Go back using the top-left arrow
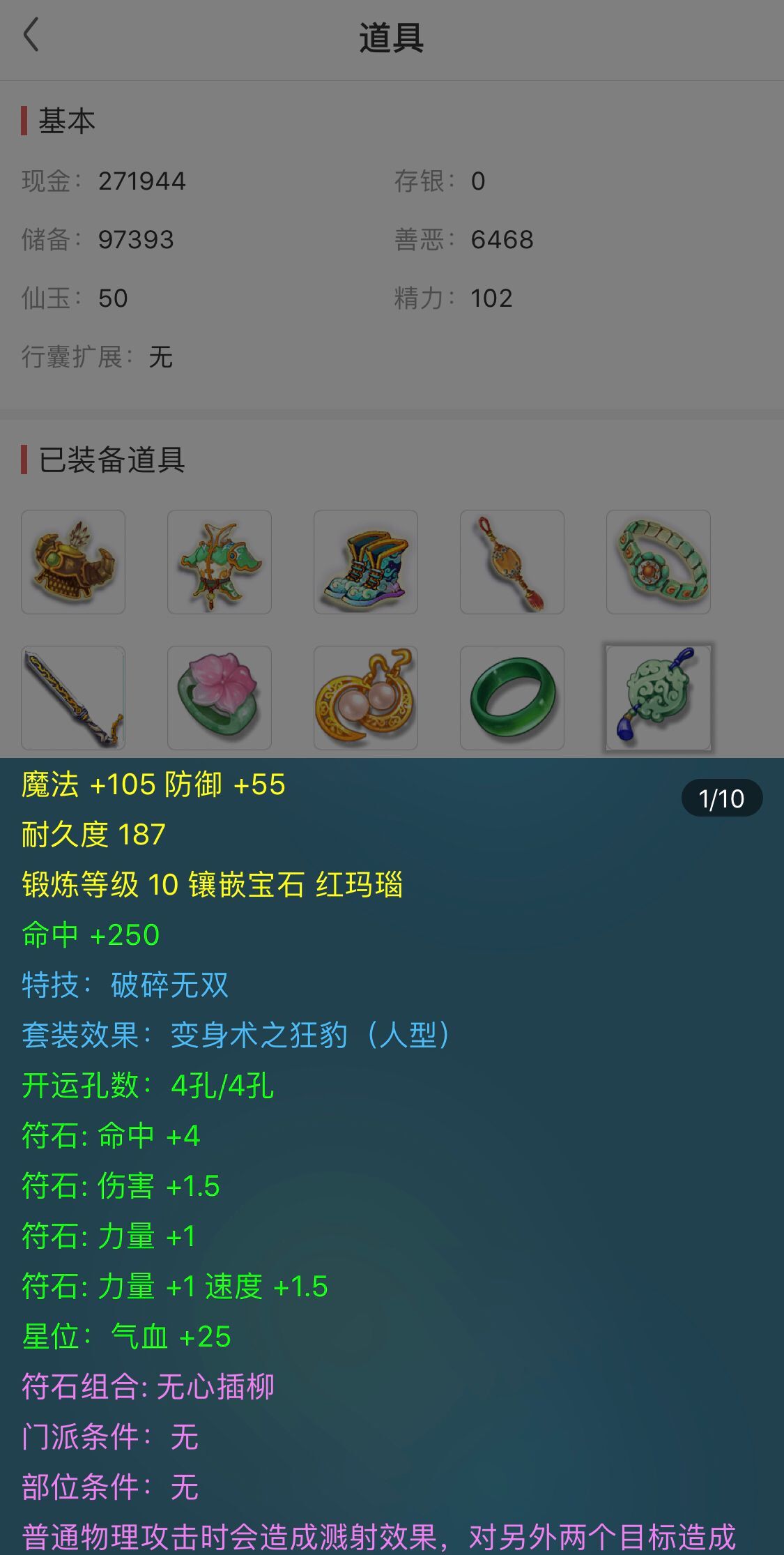 coord(31,36)
